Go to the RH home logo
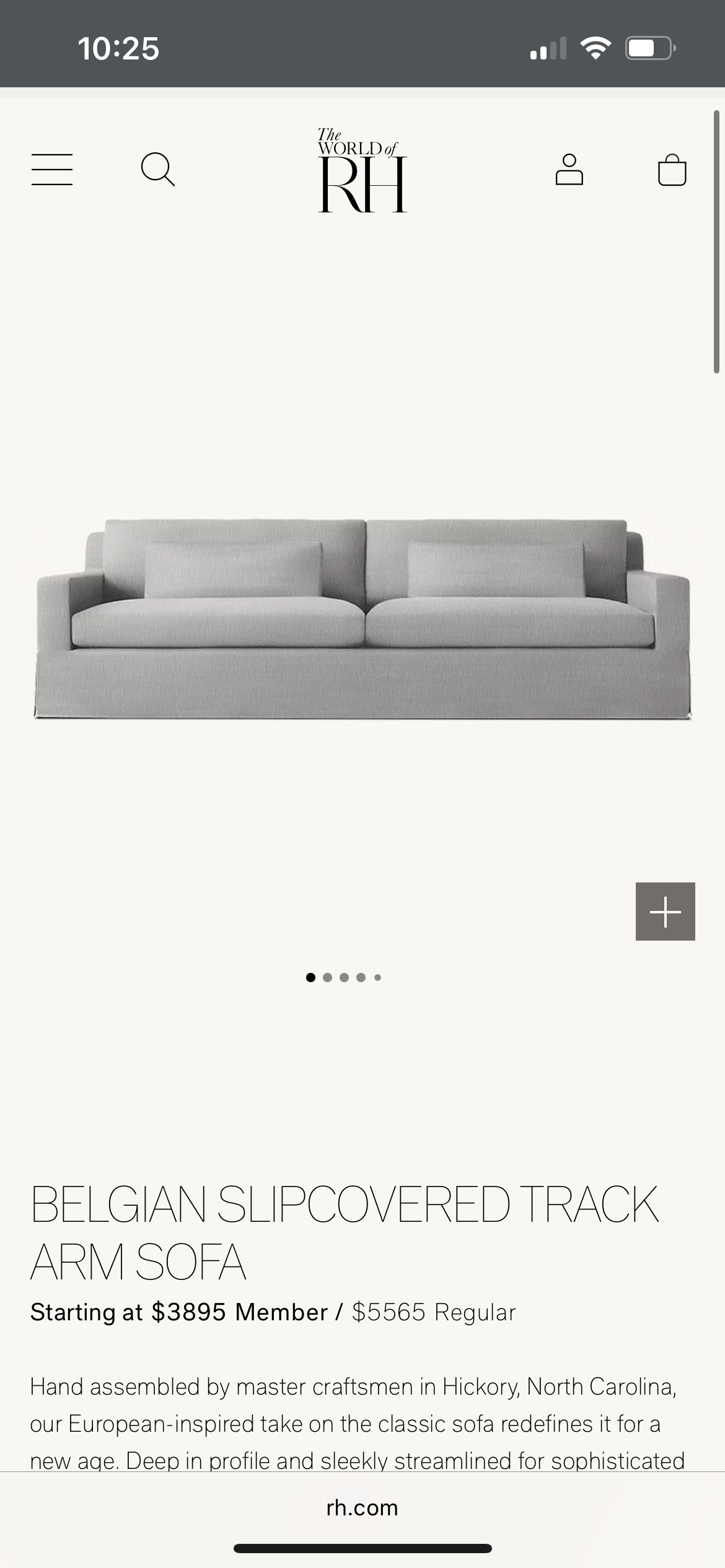 (x=362, y=170)
